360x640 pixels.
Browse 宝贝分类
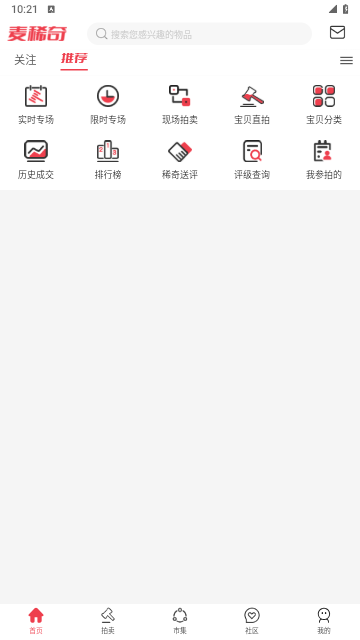point(324,104)
